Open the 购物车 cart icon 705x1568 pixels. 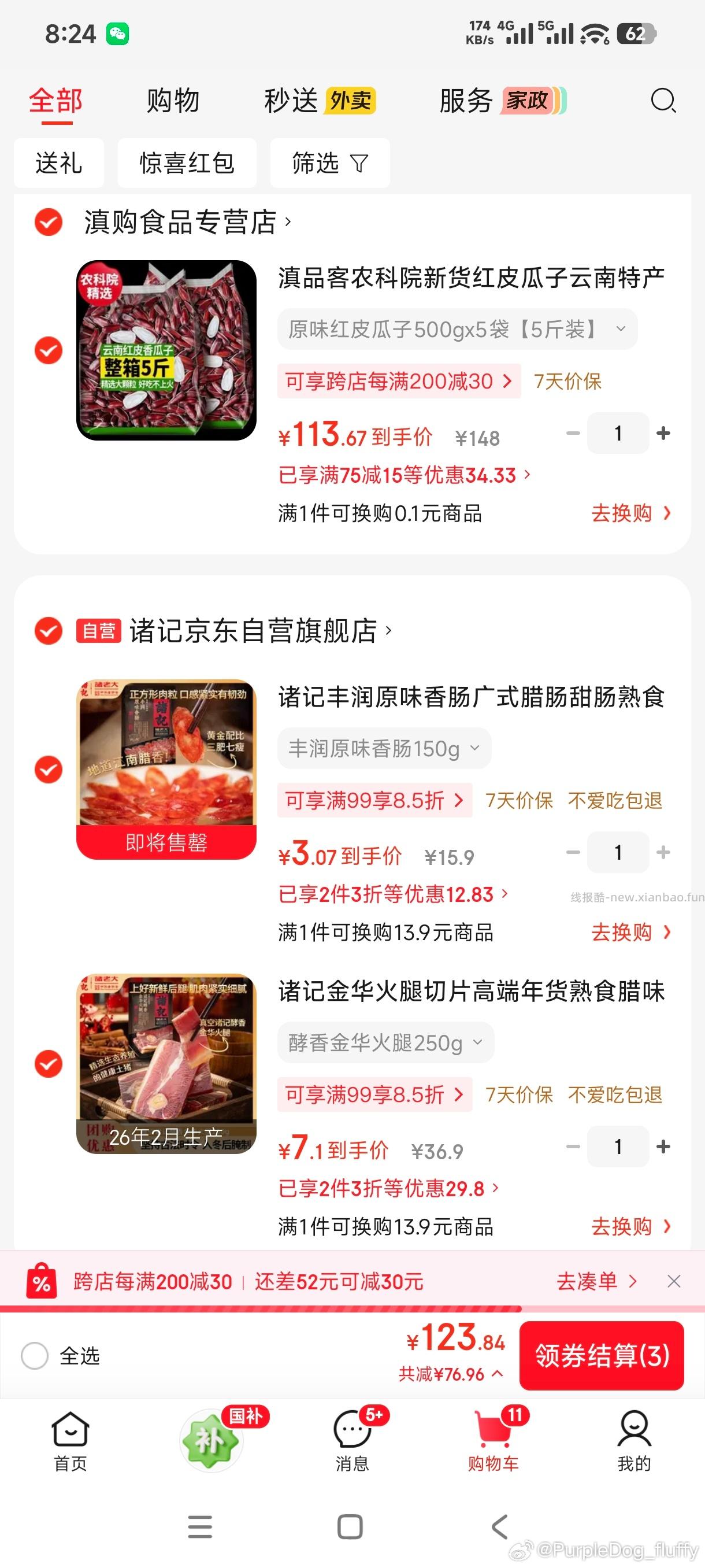point(494,1430)
